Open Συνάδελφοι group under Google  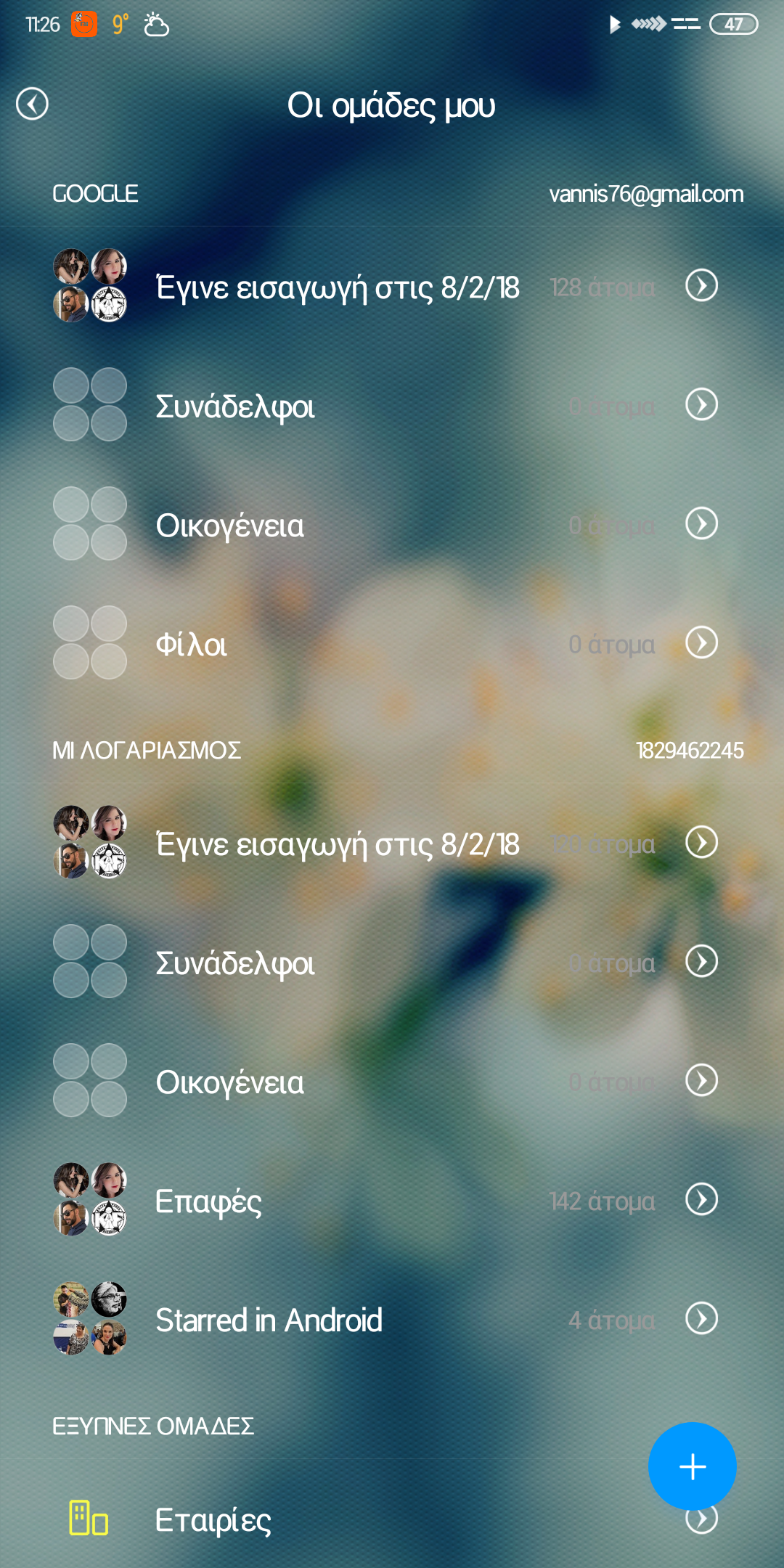pyautogui.click(x=392, y=405)
